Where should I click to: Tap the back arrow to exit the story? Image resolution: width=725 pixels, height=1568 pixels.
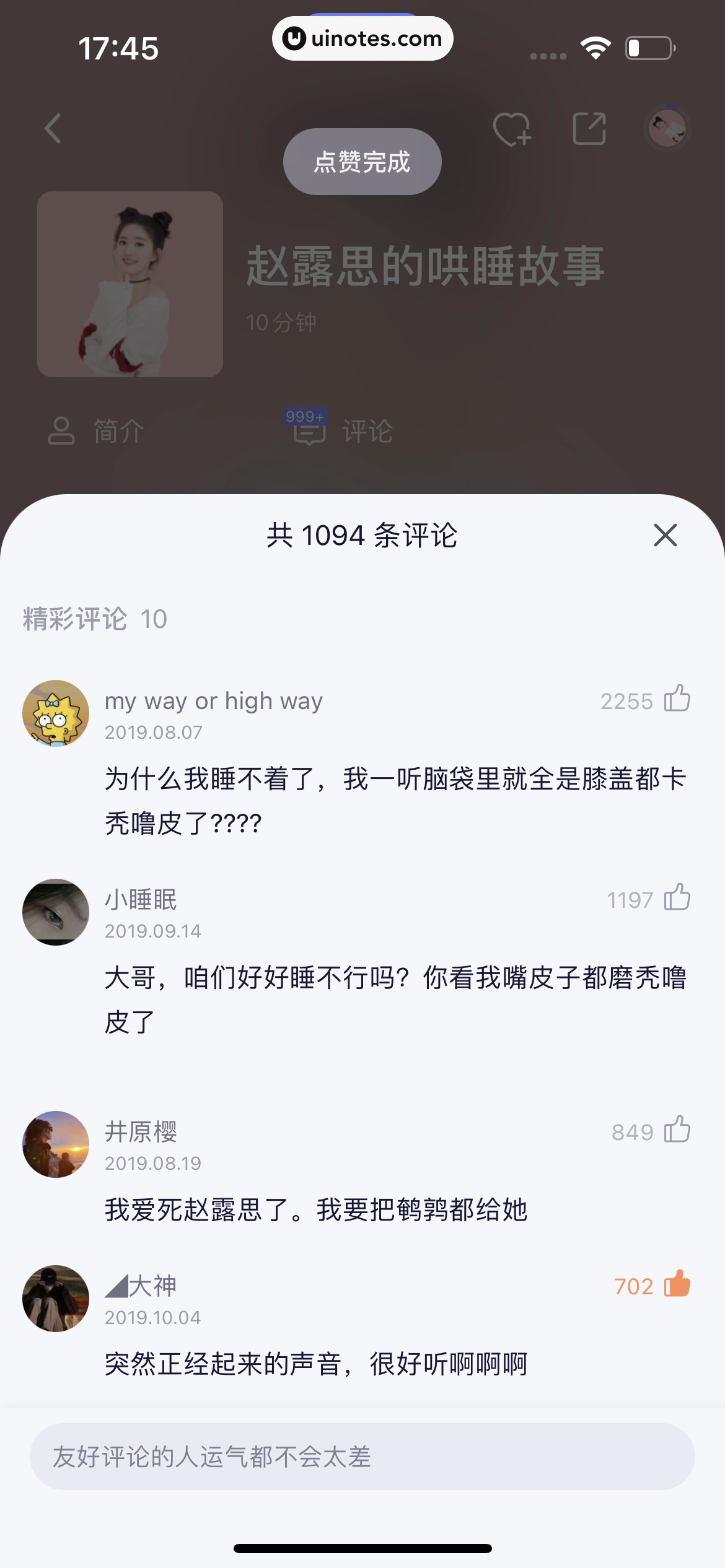coord(53,128)
